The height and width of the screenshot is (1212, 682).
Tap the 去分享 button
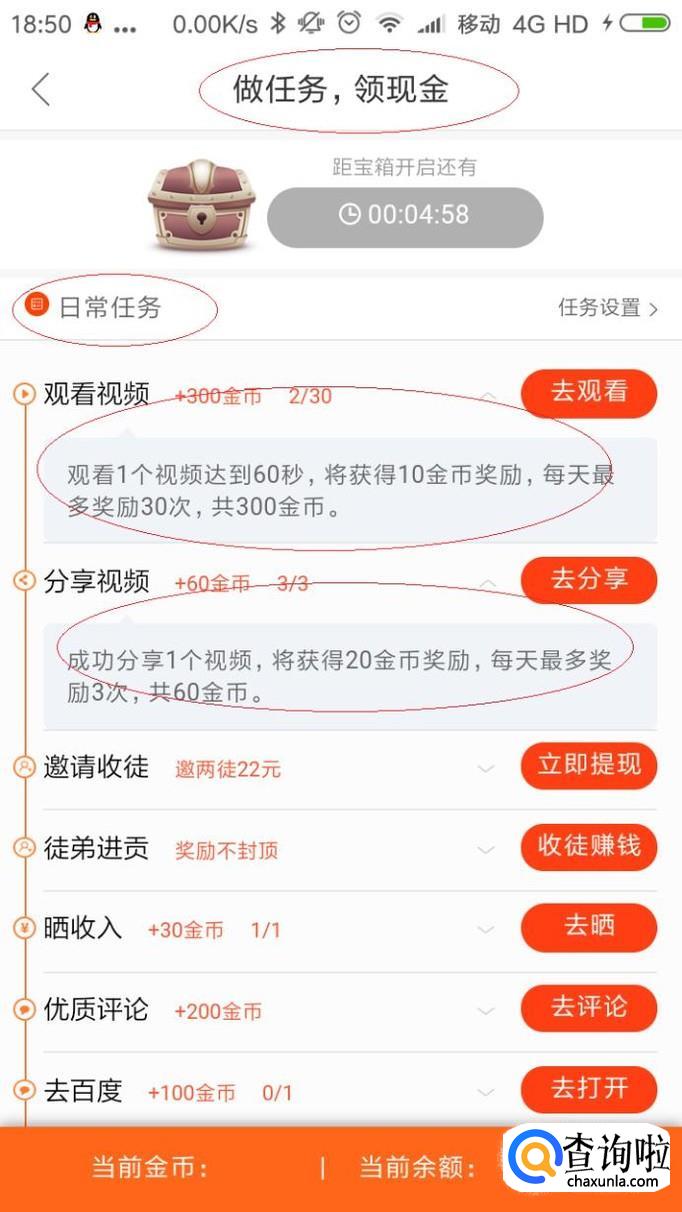tap(588, 580)
